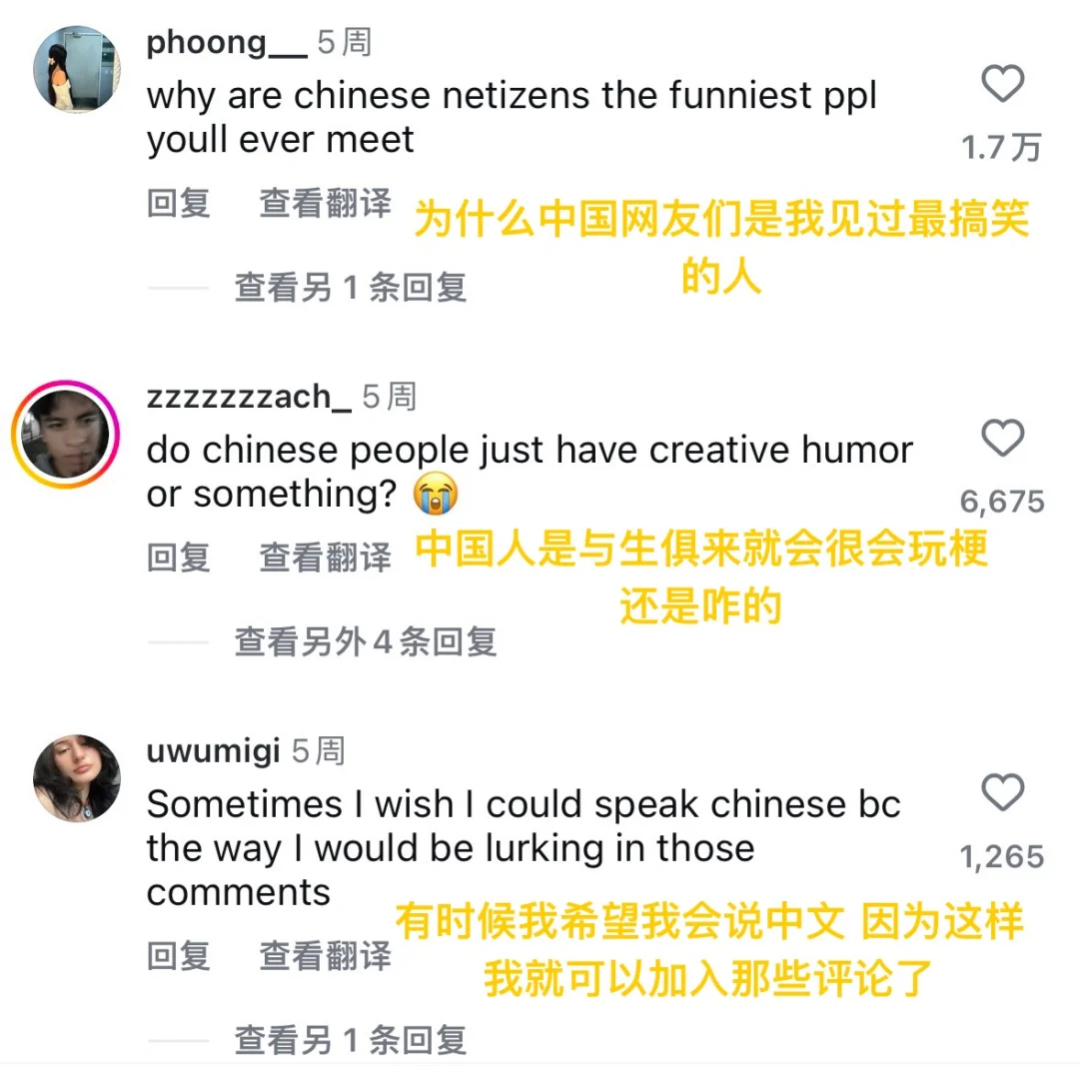
Task: Like zzzzzzzach_'s comment
Action: [1002, 438]
